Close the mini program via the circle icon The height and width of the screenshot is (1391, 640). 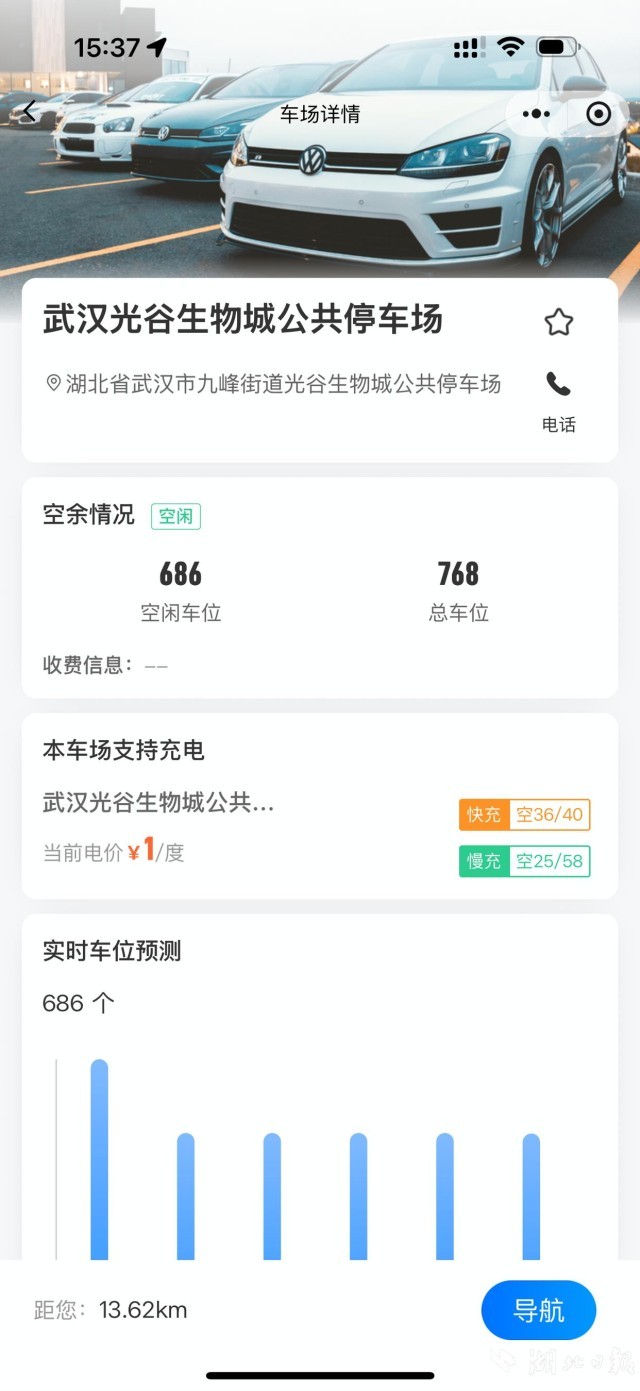pos(598,114)
